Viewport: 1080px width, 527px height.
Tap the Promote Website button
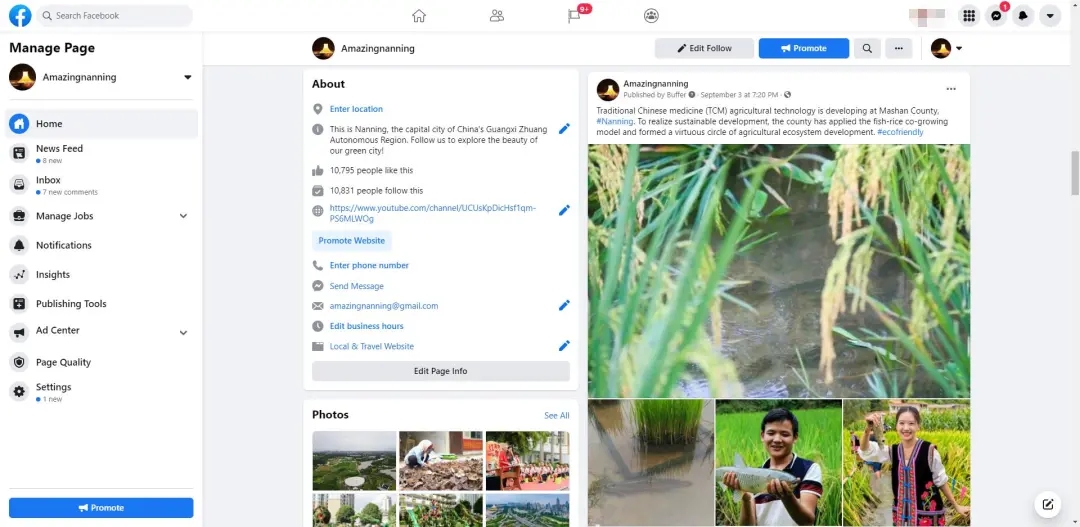(351, 241)
